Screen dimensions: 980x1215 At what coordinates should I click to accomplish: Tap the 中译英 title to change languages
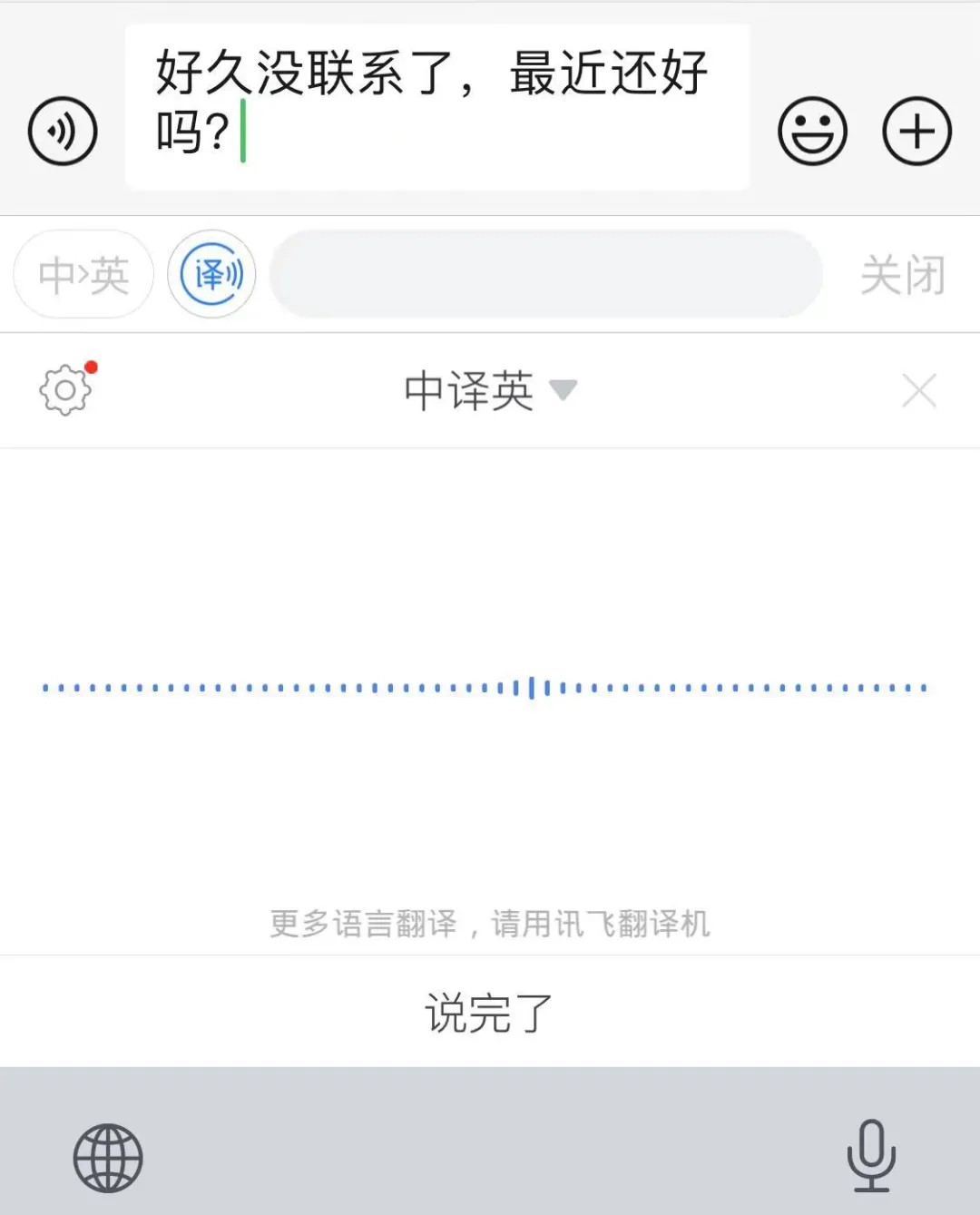468,390
